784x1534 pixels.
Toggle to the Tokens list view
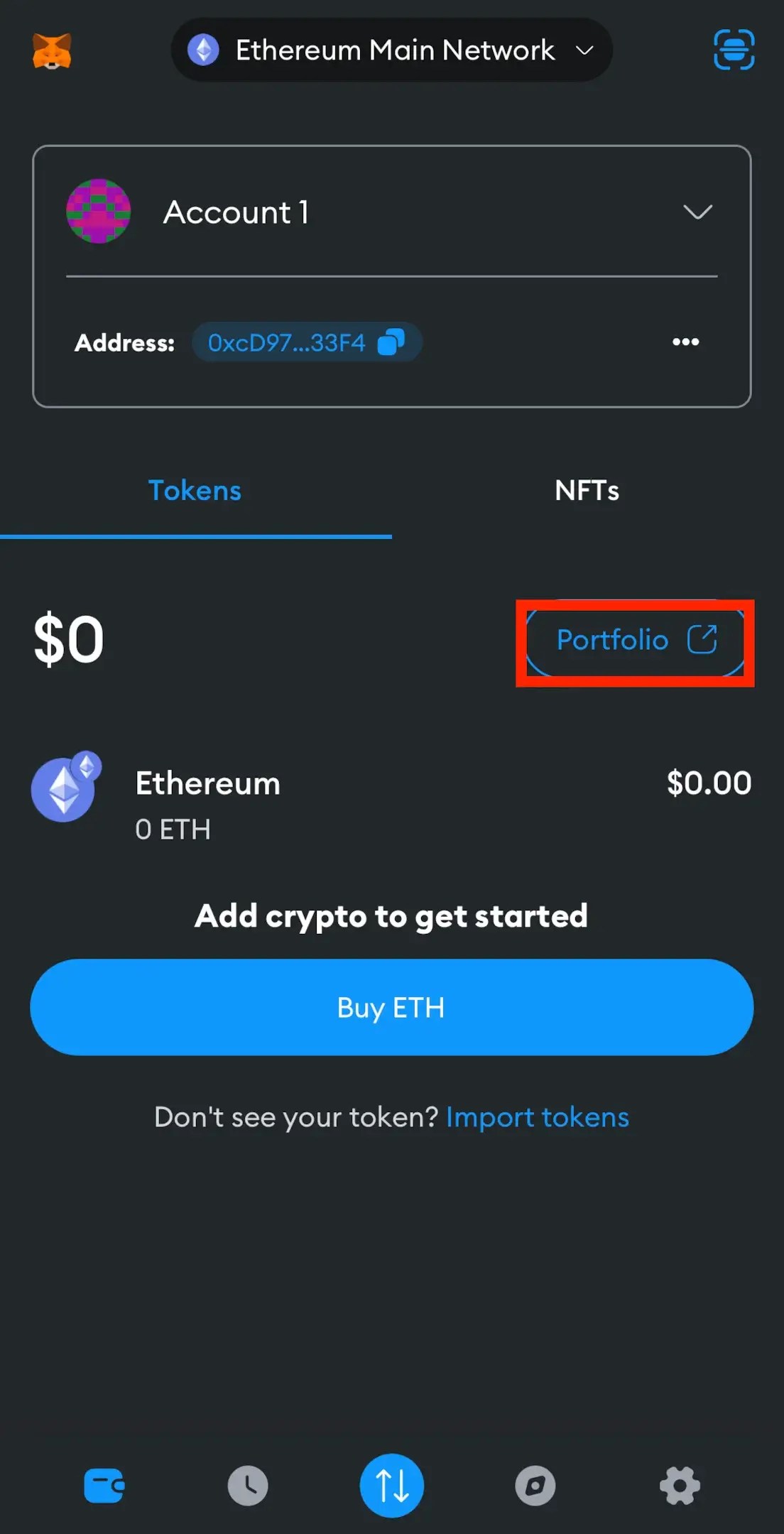[195, 490]
